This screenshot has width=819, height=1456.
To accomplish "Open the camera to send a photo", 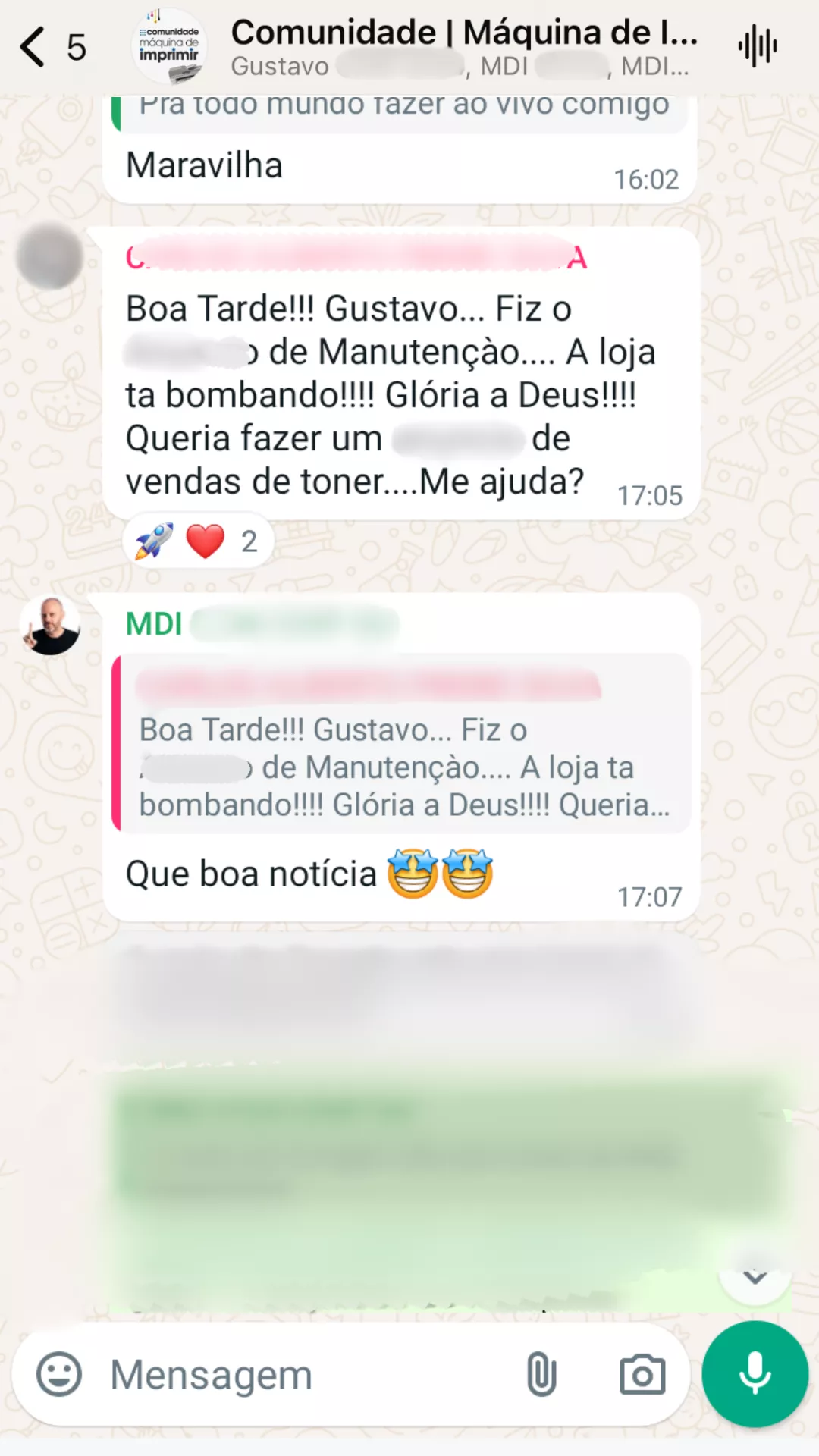I will [x=642, y=1374].
